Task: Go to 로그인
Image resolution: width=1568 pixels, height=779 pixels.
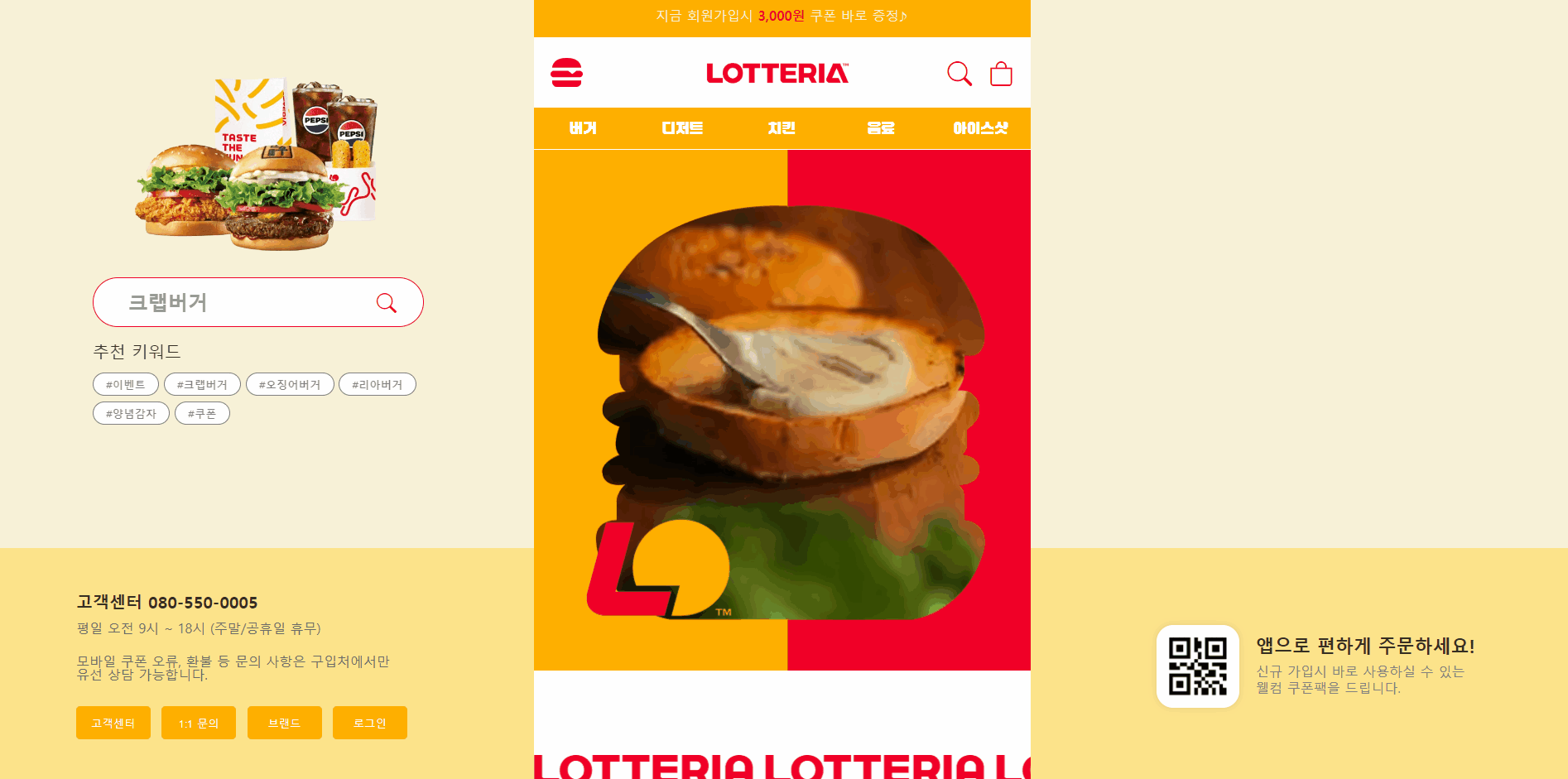Action: [370, 723]
